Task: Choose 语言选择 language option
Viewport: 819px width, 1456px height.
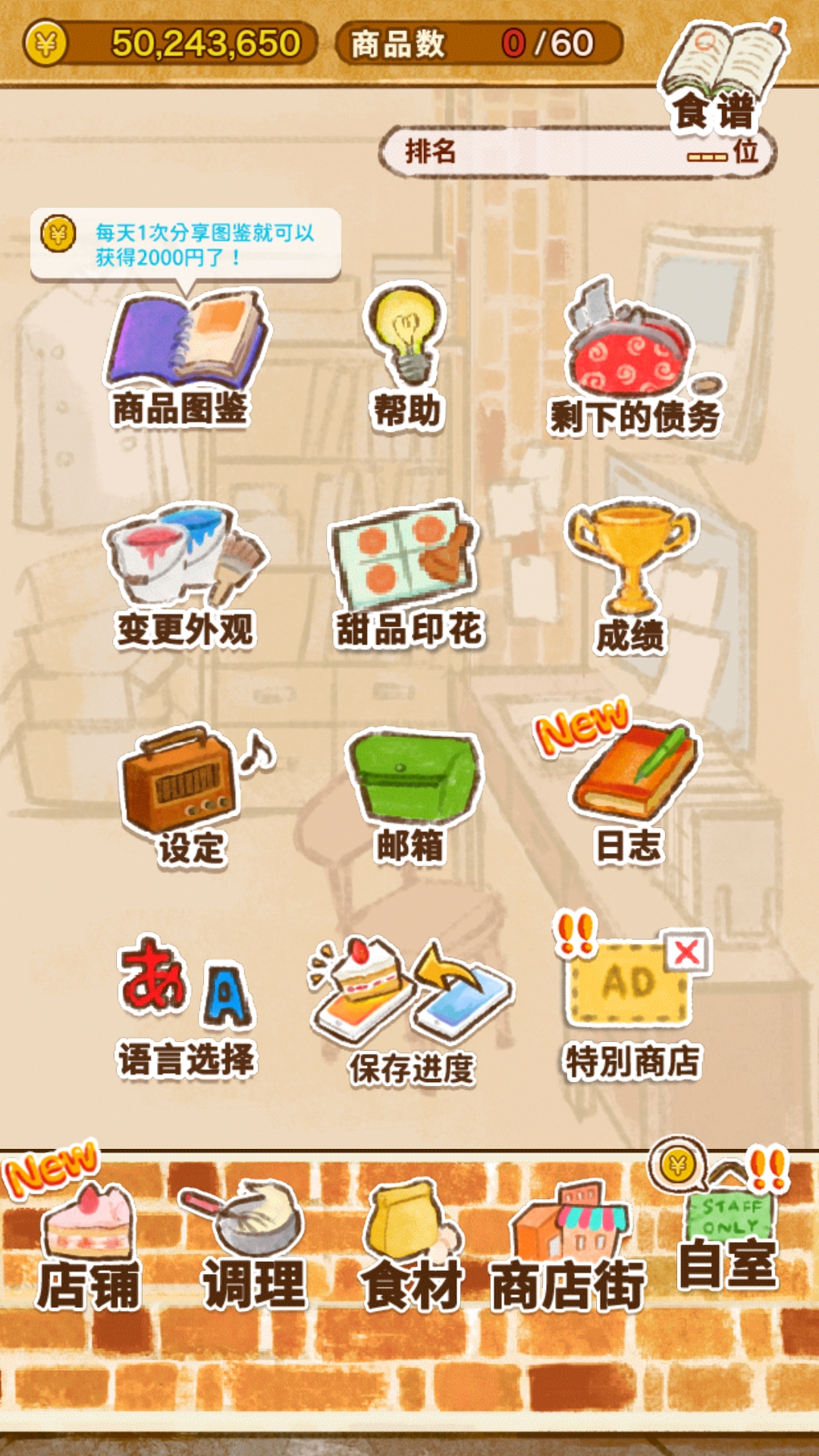Action: point(187,1009)
